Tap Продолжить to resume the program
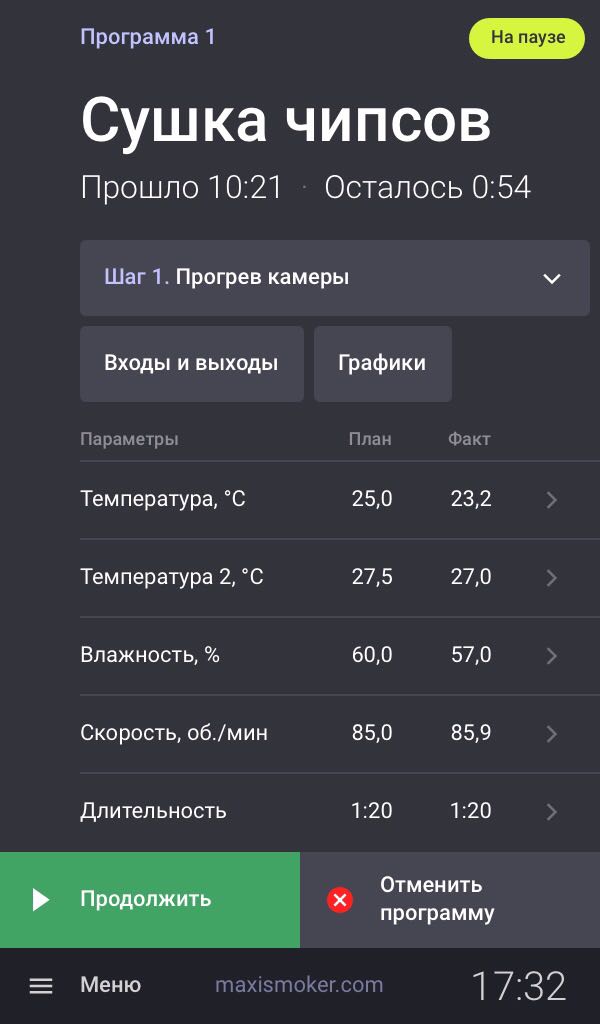The width and height of the screenshot is (600, 1024). [150, 899]
